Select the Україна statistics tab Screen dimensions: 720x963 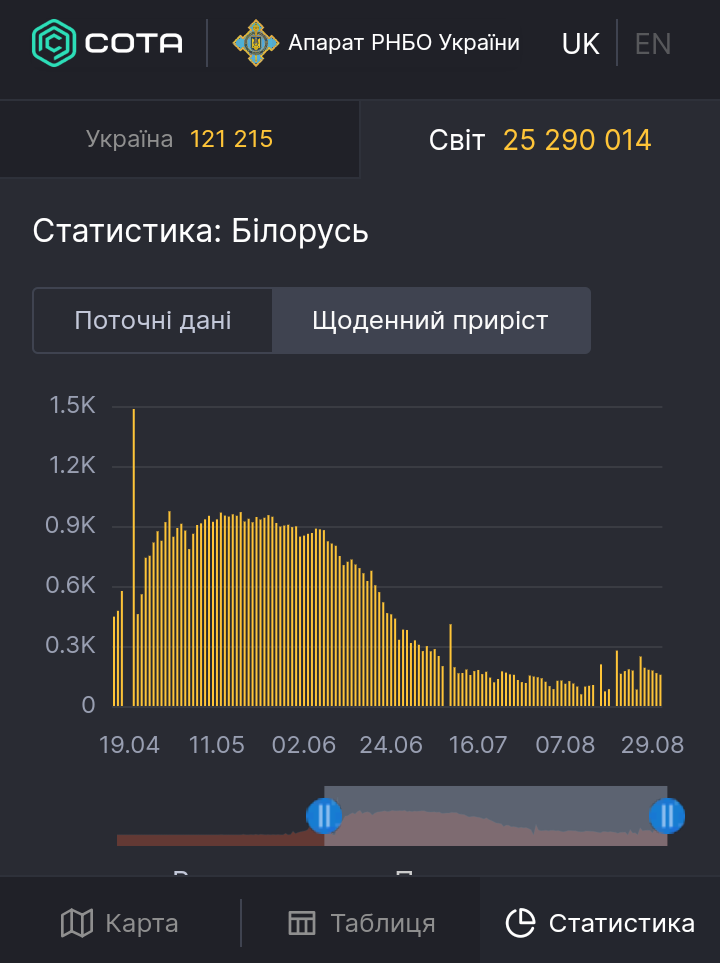coord(180,139)
